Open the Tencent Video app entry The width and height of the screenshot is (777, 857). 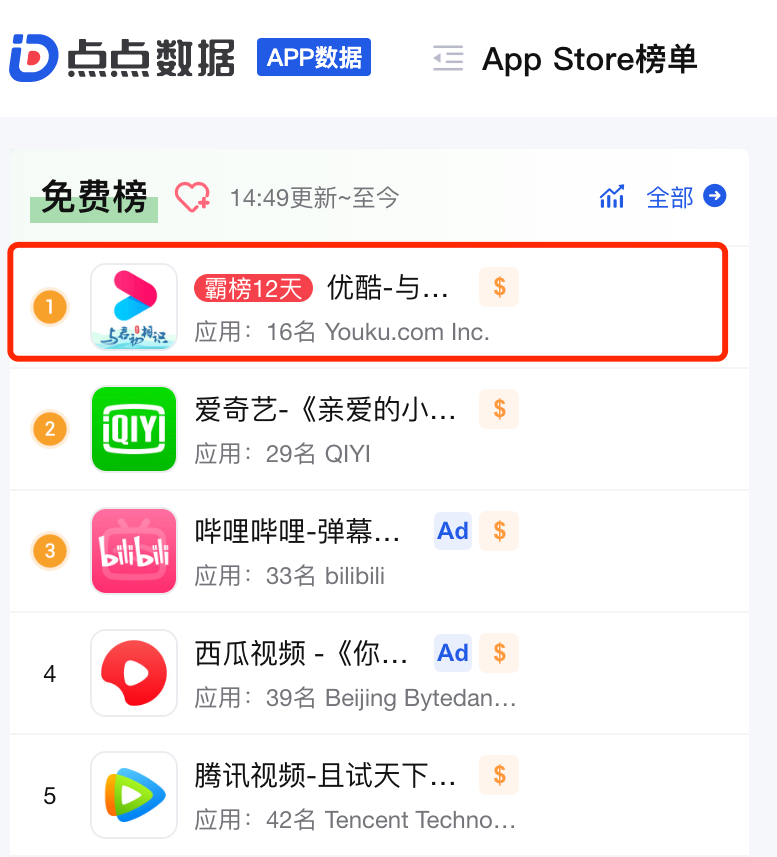[x=325, y=775]
